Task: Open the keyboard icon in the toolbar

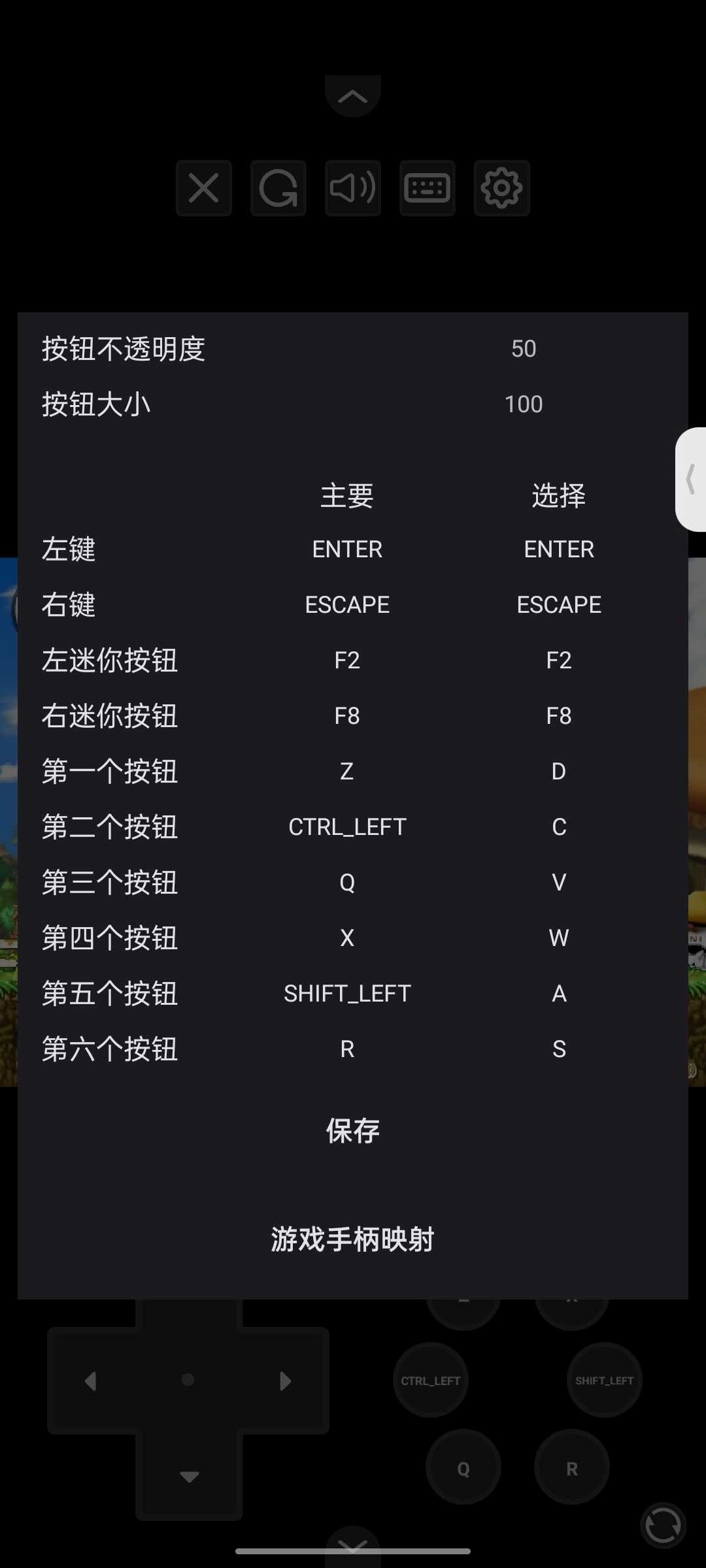Action: tap(428, 188)
